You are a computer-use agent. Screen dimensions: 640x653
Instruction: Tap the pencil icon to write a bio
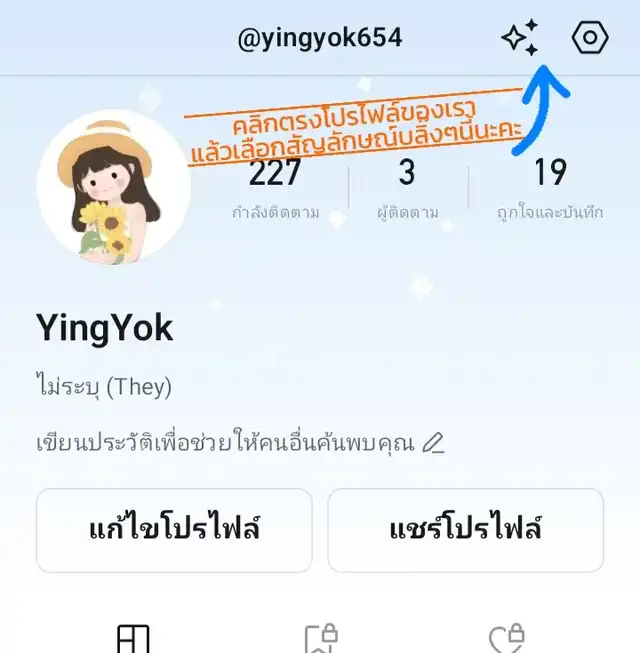433,442
